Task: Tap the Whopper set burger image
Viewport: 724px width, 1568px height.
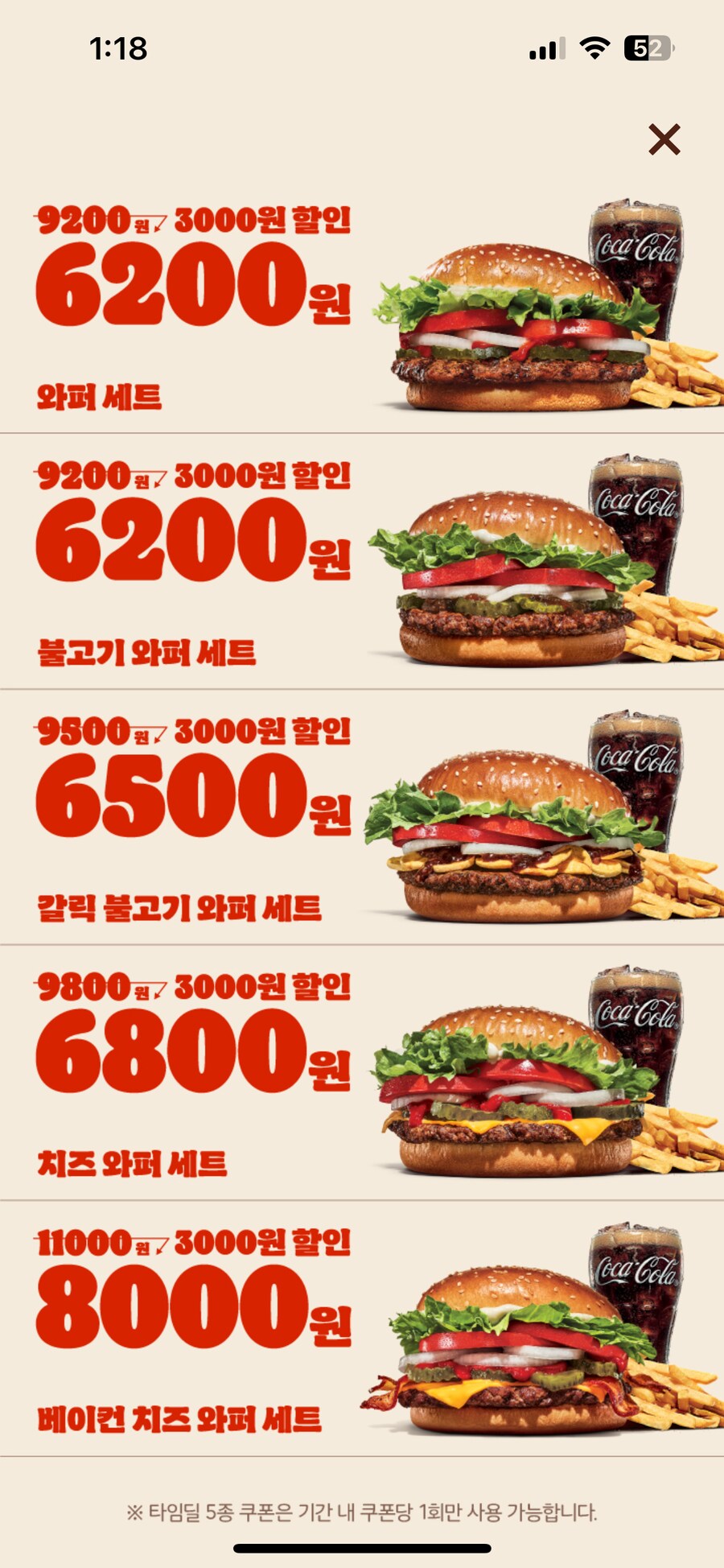Action: [x=531, y=322]
